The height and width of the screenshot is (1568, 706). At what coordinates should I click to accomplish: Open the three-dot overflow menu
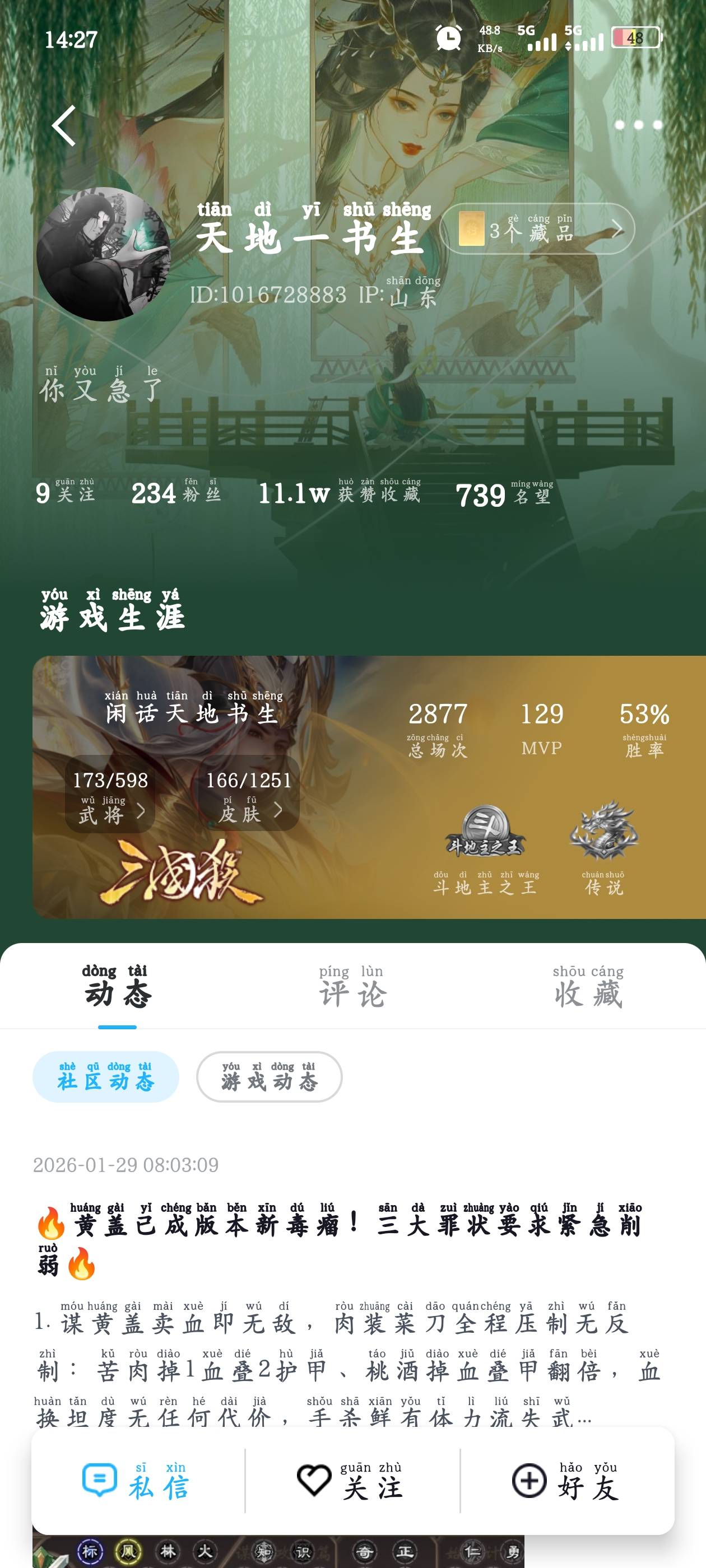point(638,125)
